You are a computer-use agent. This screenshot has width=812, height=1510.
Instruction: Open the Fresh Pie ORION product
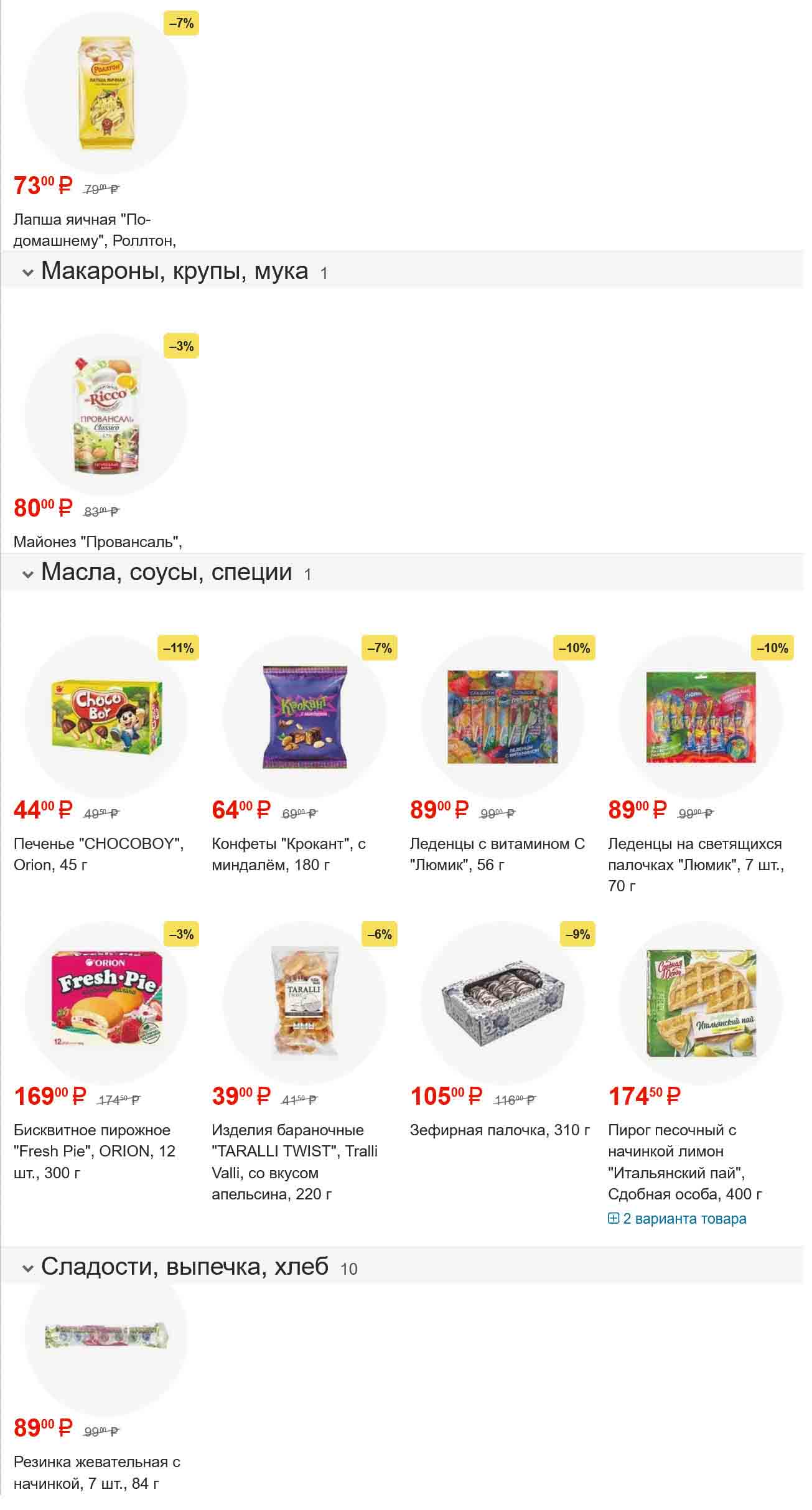(95, 1151)
